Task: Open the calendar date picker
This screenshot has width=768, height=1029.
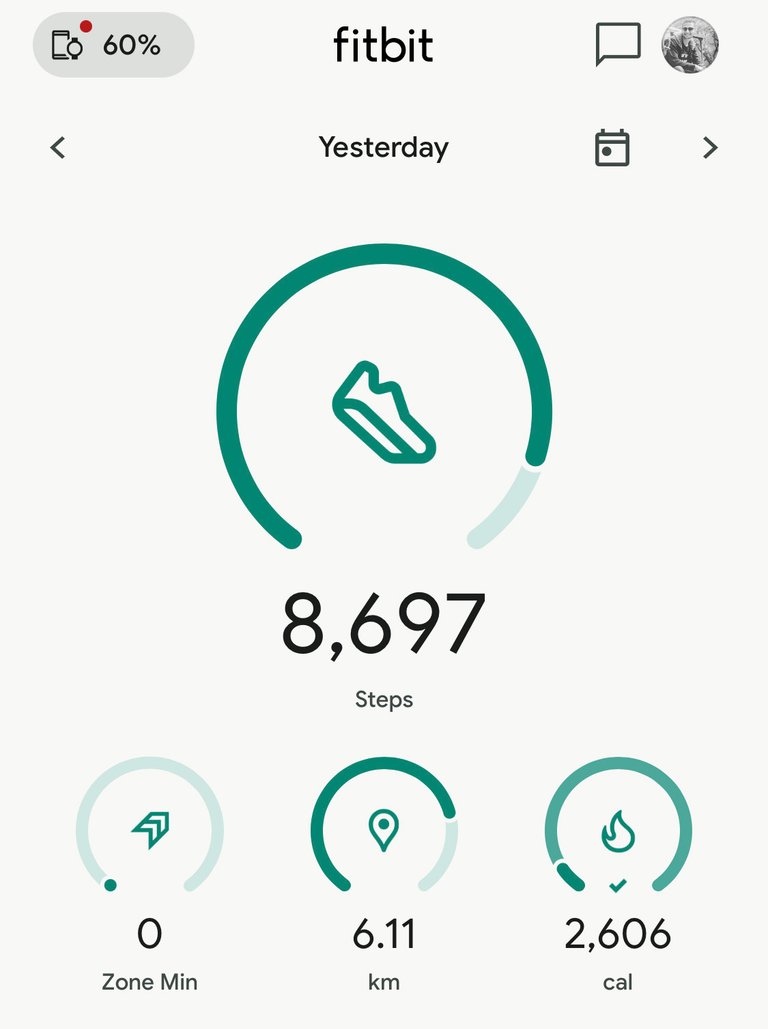Action: 612,148
